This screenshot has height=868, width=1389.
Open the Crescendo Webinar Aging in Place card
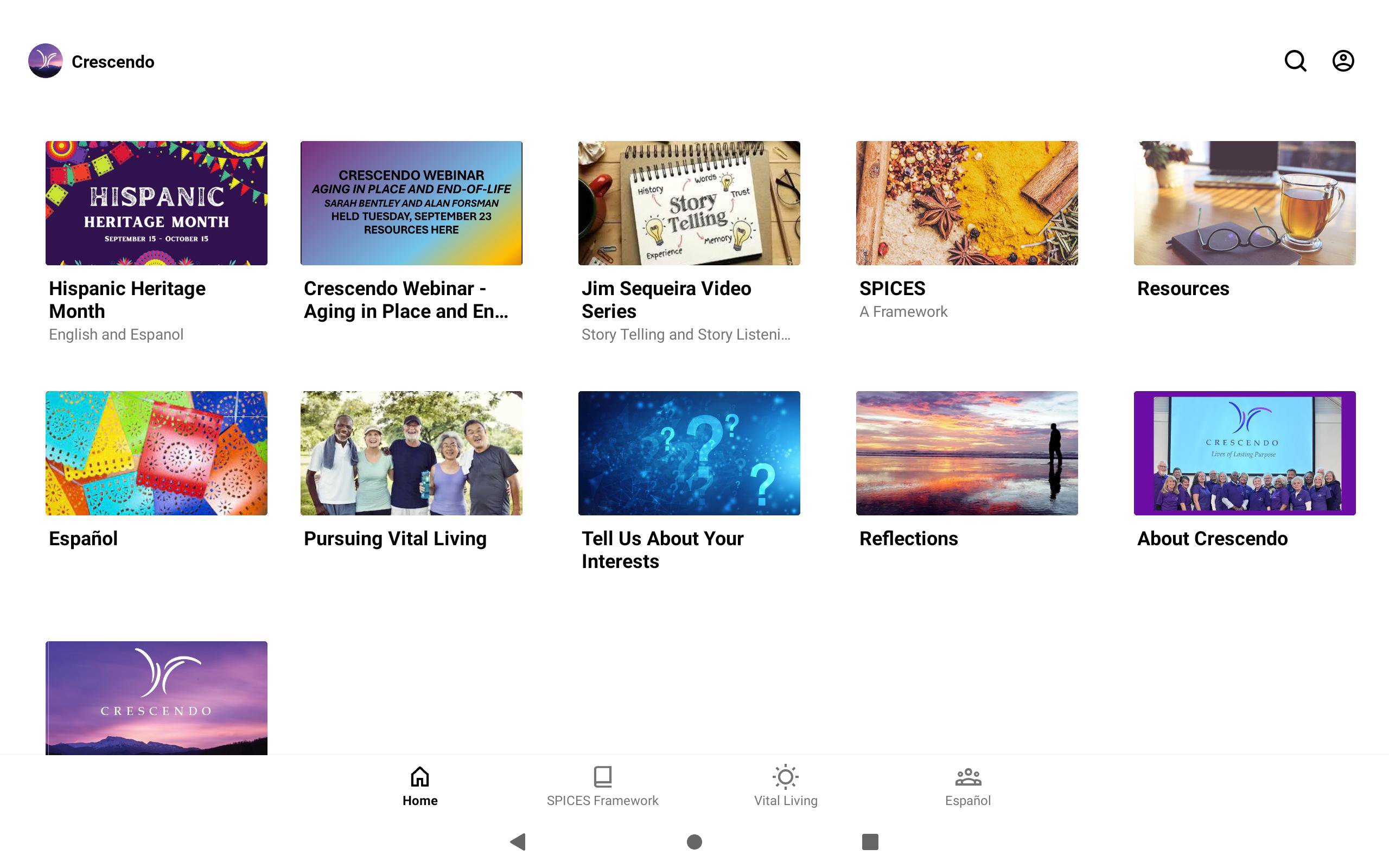tap(411, 203)
